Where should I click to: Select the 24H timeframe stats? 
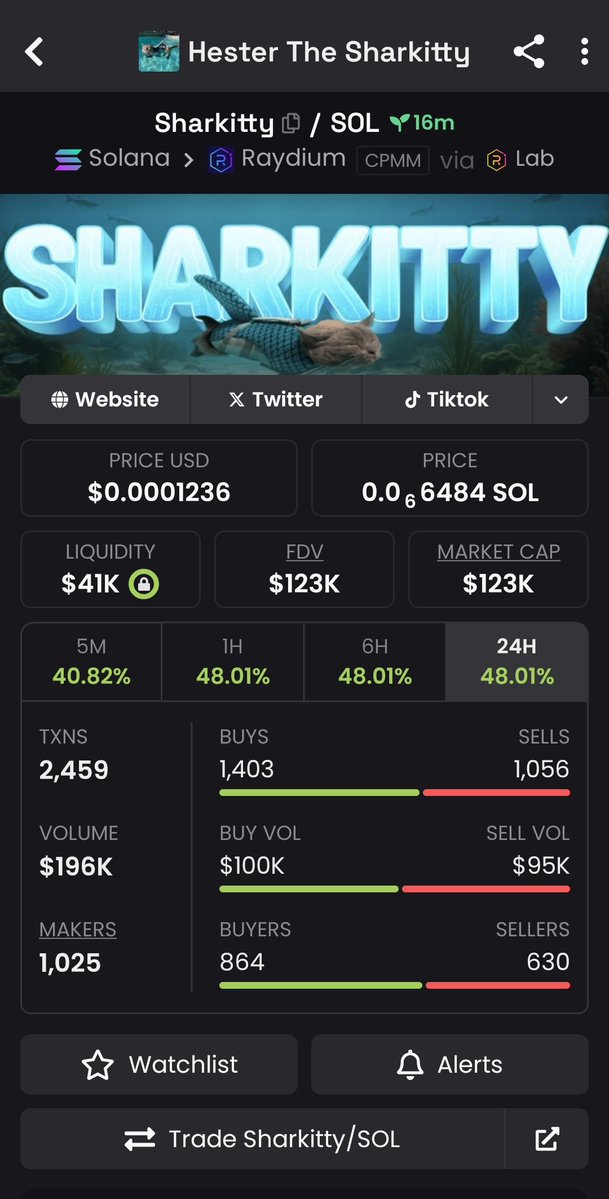click(516, 661)
